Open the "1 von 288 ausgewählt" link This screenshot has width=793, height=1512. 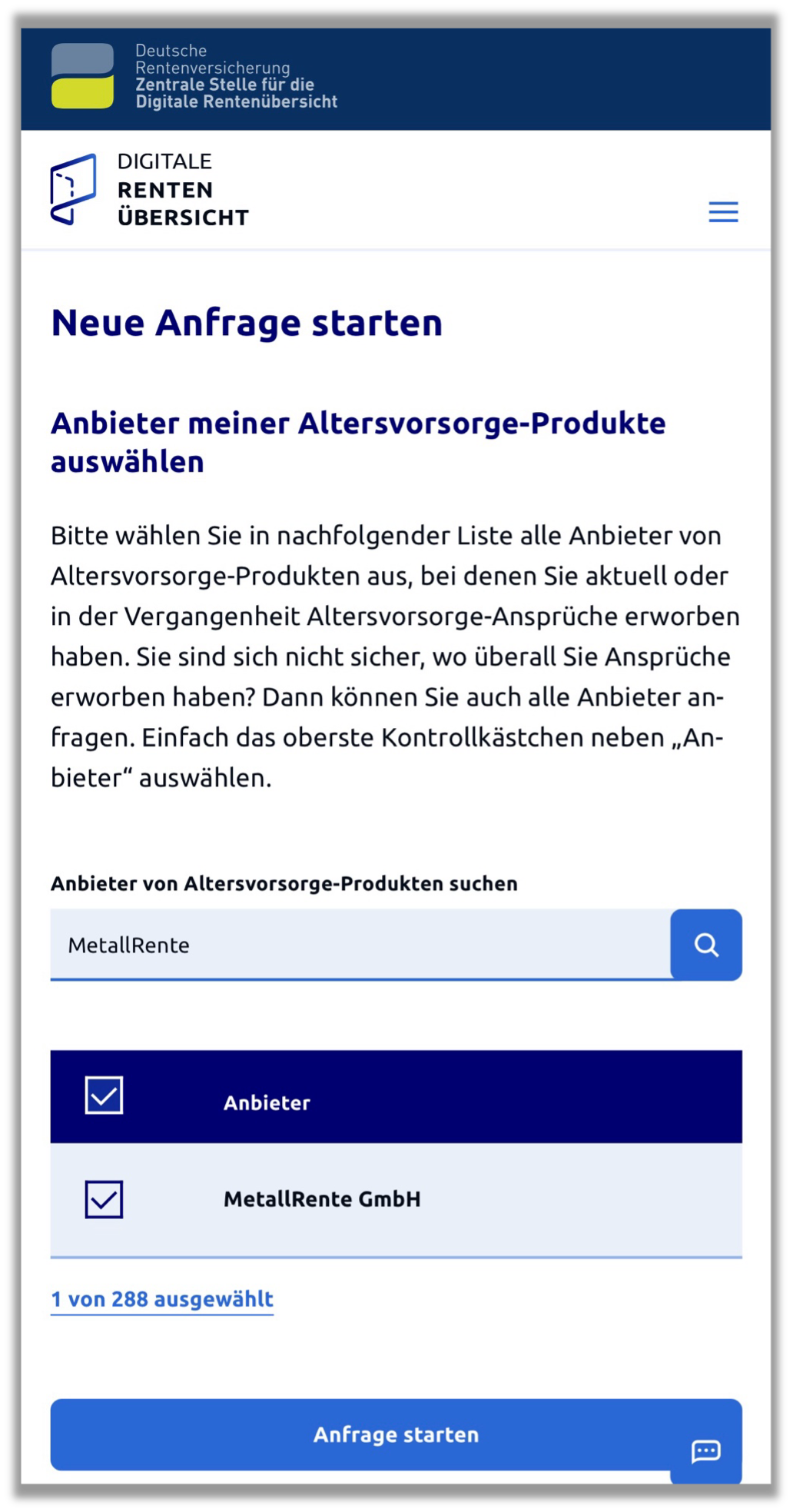click(x=162, y=1299)
